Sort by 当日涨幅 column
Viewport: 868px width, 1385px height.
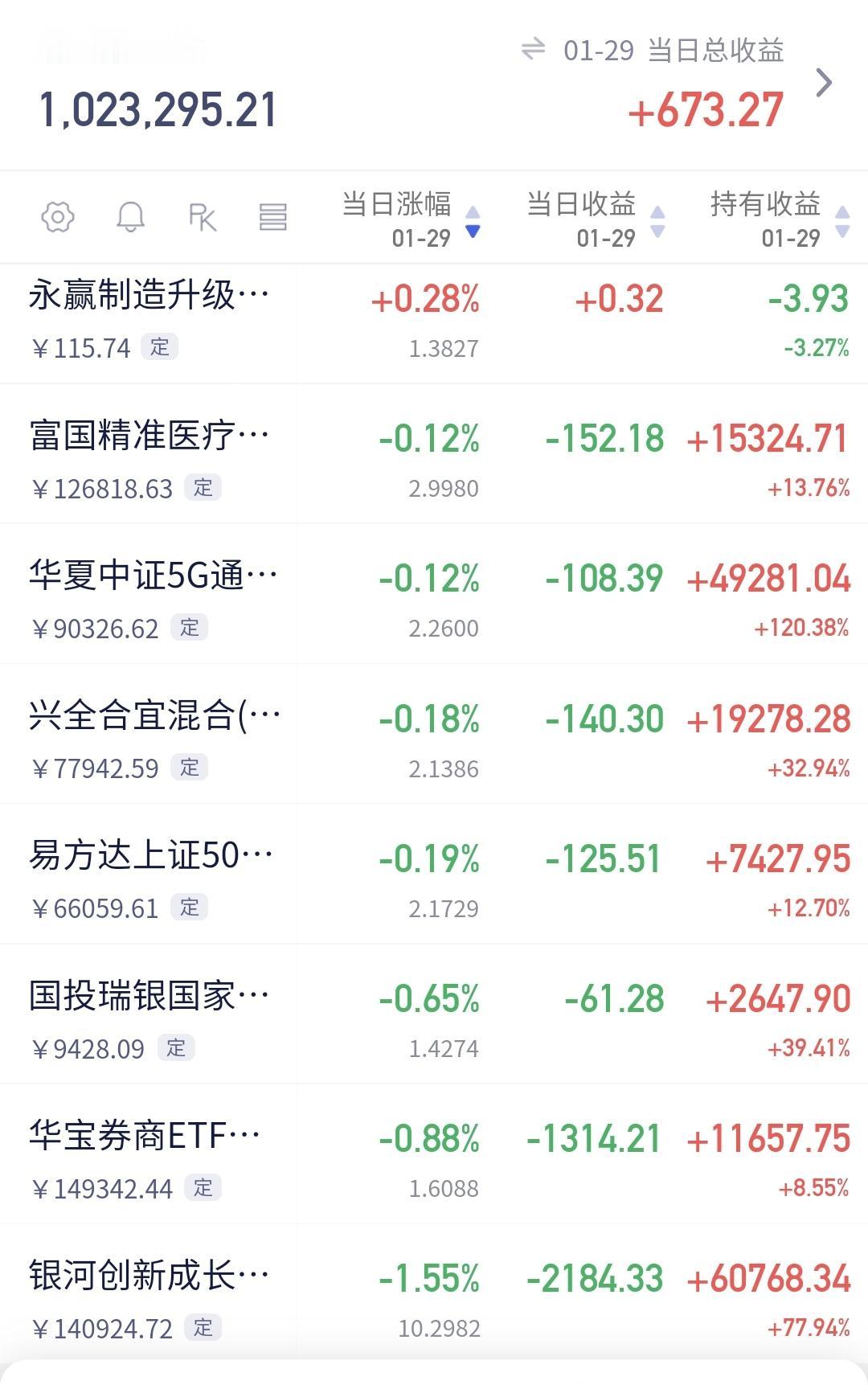(411, 219)
